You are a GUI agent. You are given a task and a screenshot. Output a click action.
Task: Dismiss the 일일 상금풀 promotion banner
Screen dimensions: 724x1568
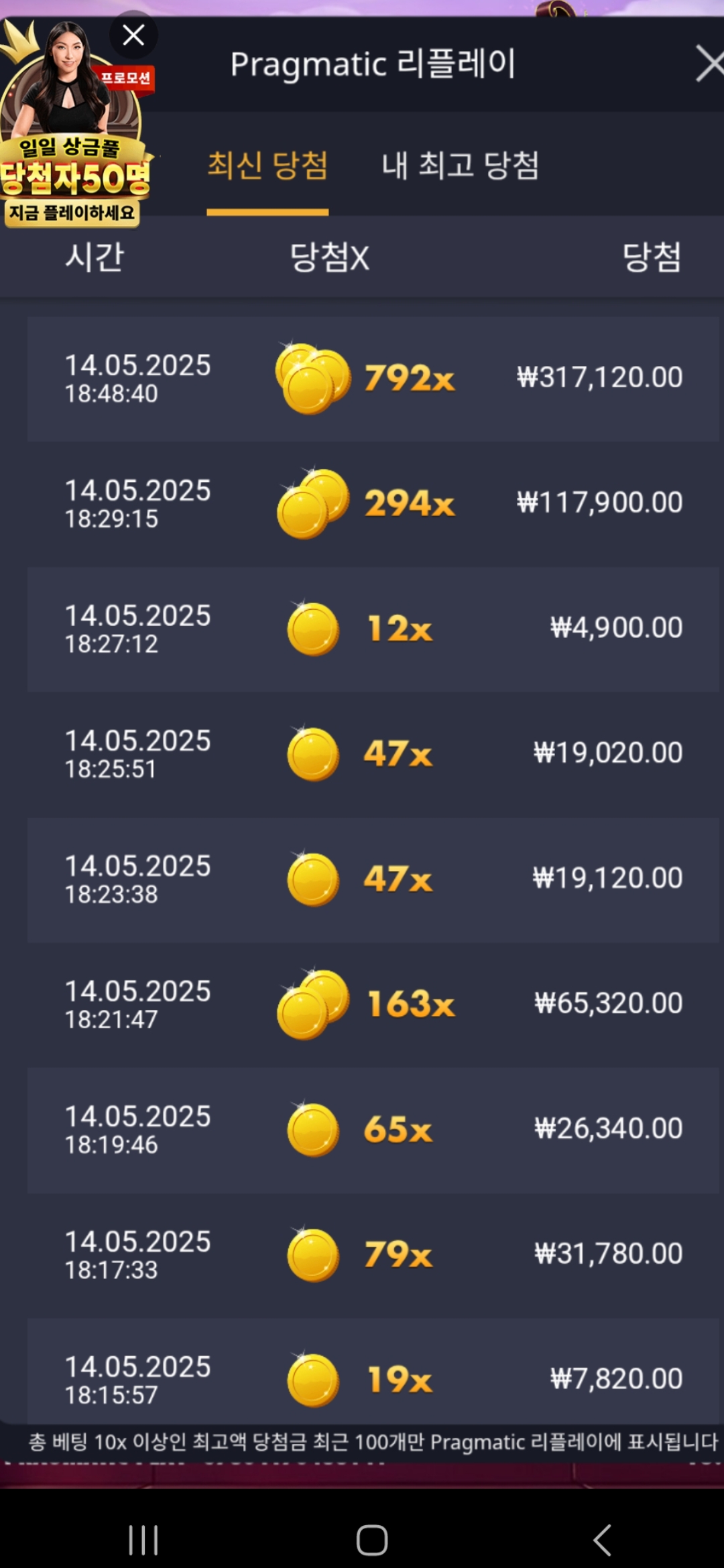point(133,35)
